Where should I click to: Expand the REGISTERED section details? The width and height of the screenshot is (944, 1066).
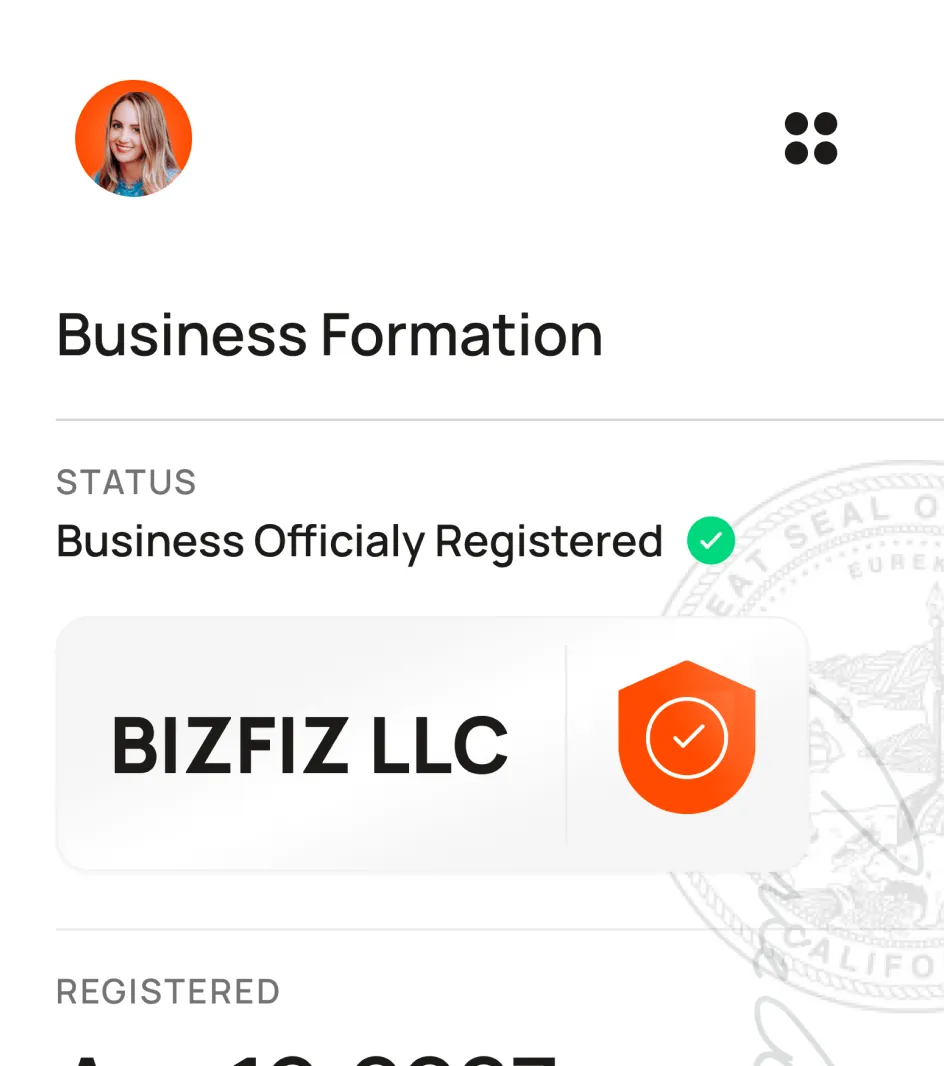pyautogui.click(x=168, y=992)
